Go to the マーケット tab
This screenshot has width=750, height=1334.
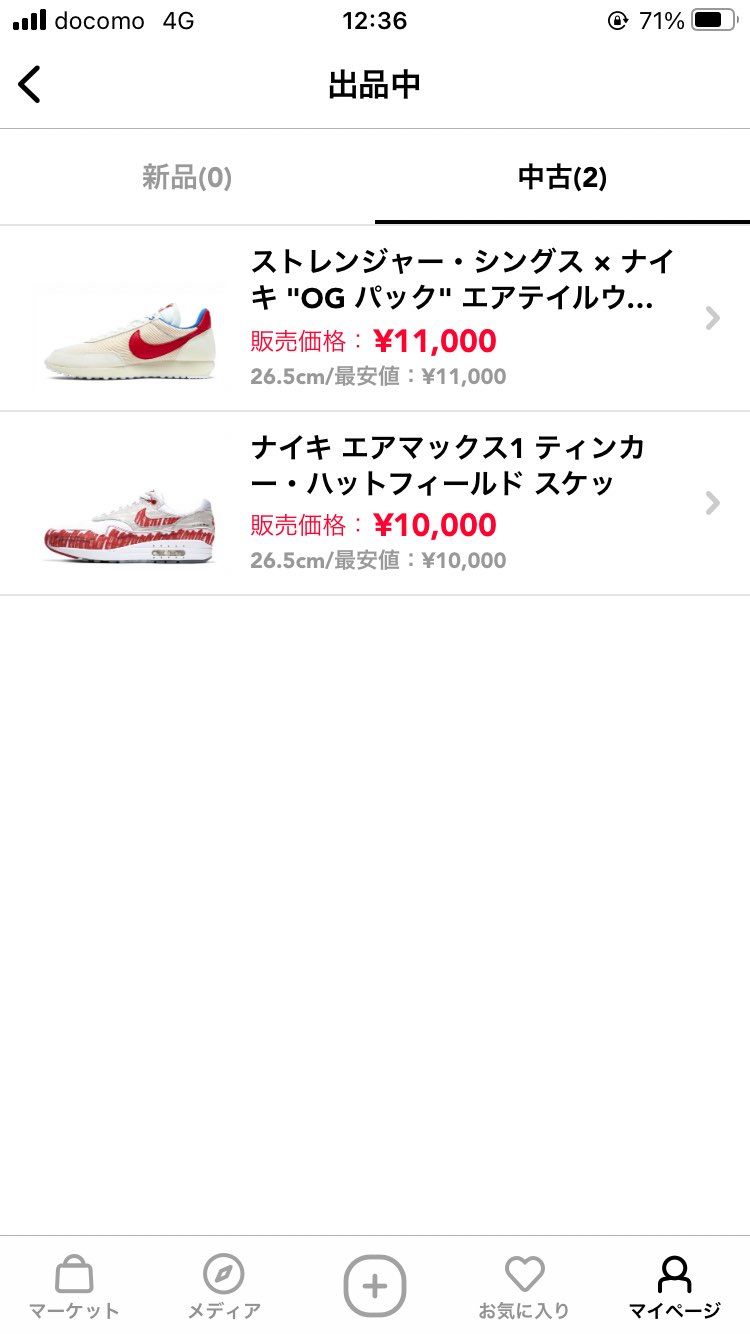[74, 1286]
